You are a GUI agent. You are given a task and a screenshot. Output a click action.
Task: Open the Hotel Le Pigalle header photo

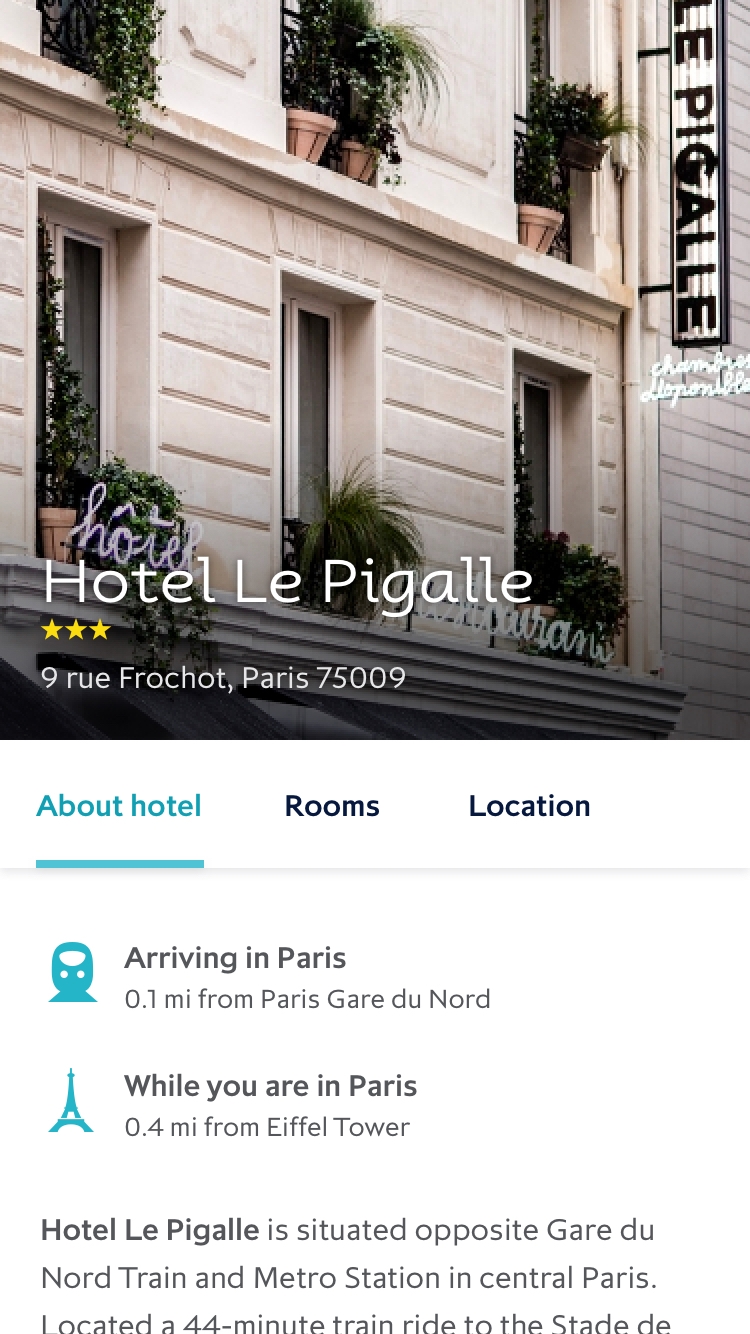(375, 370)
